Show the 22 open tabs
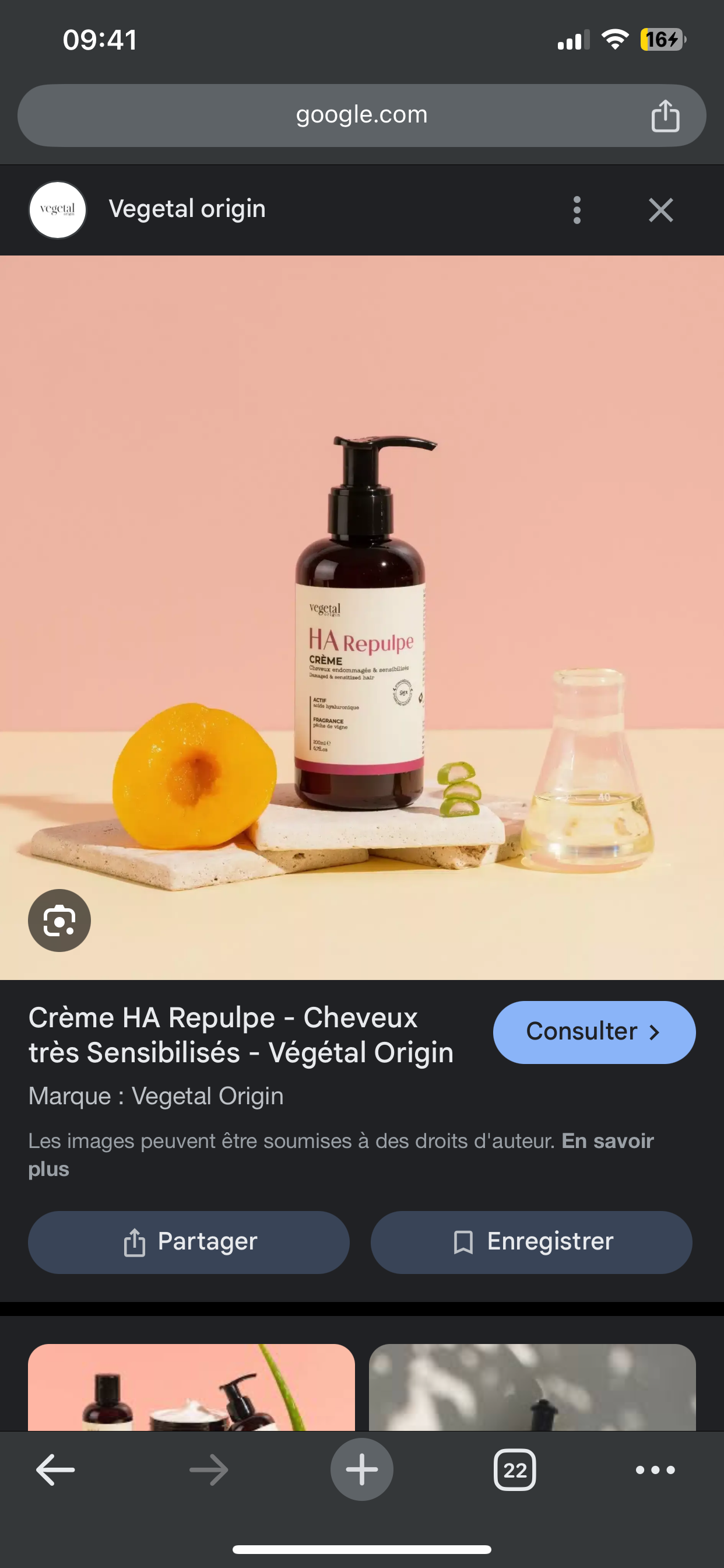The height and width of the screenshot is (1568, 724). (515, 1469)
